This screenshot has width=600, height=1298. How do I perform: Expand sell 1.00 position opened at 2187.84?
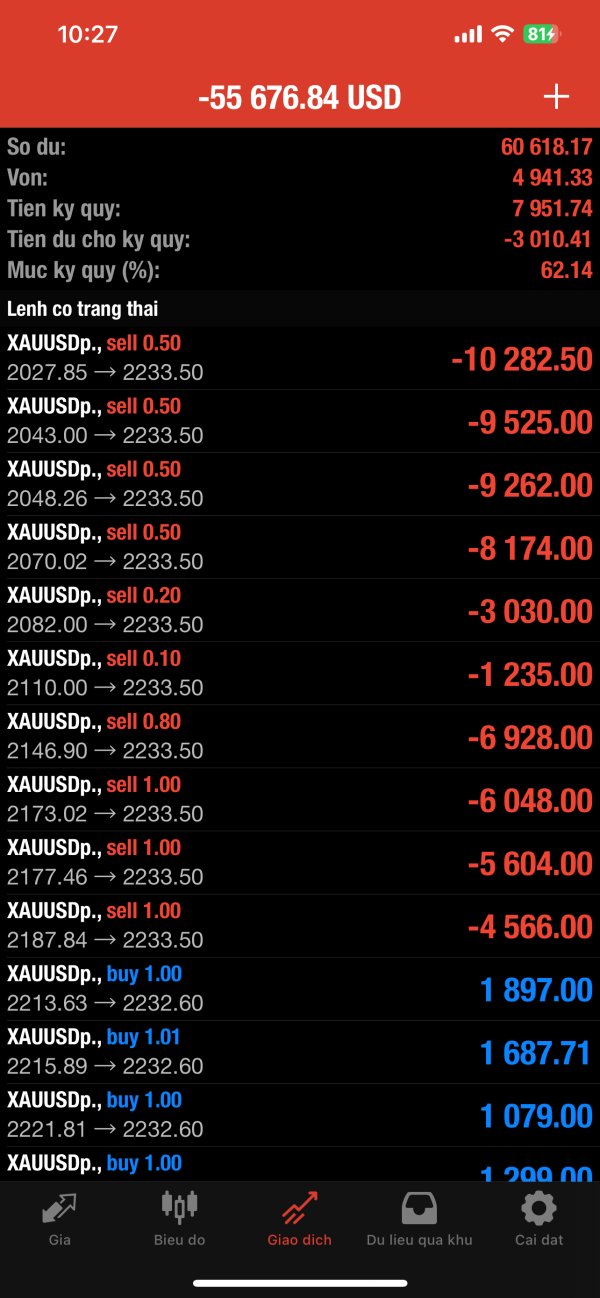pos(300,925)
